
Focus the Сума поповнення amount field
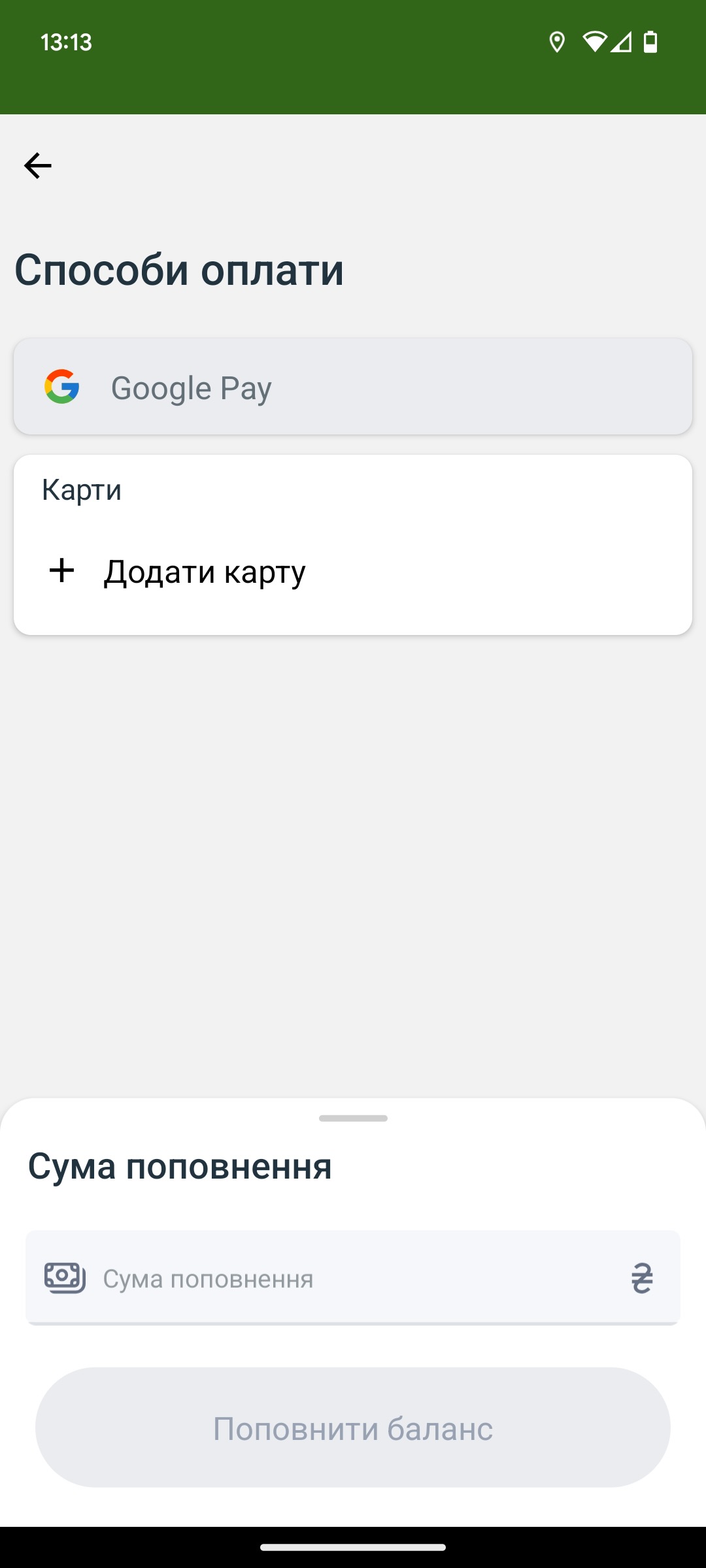(353, 1278)
